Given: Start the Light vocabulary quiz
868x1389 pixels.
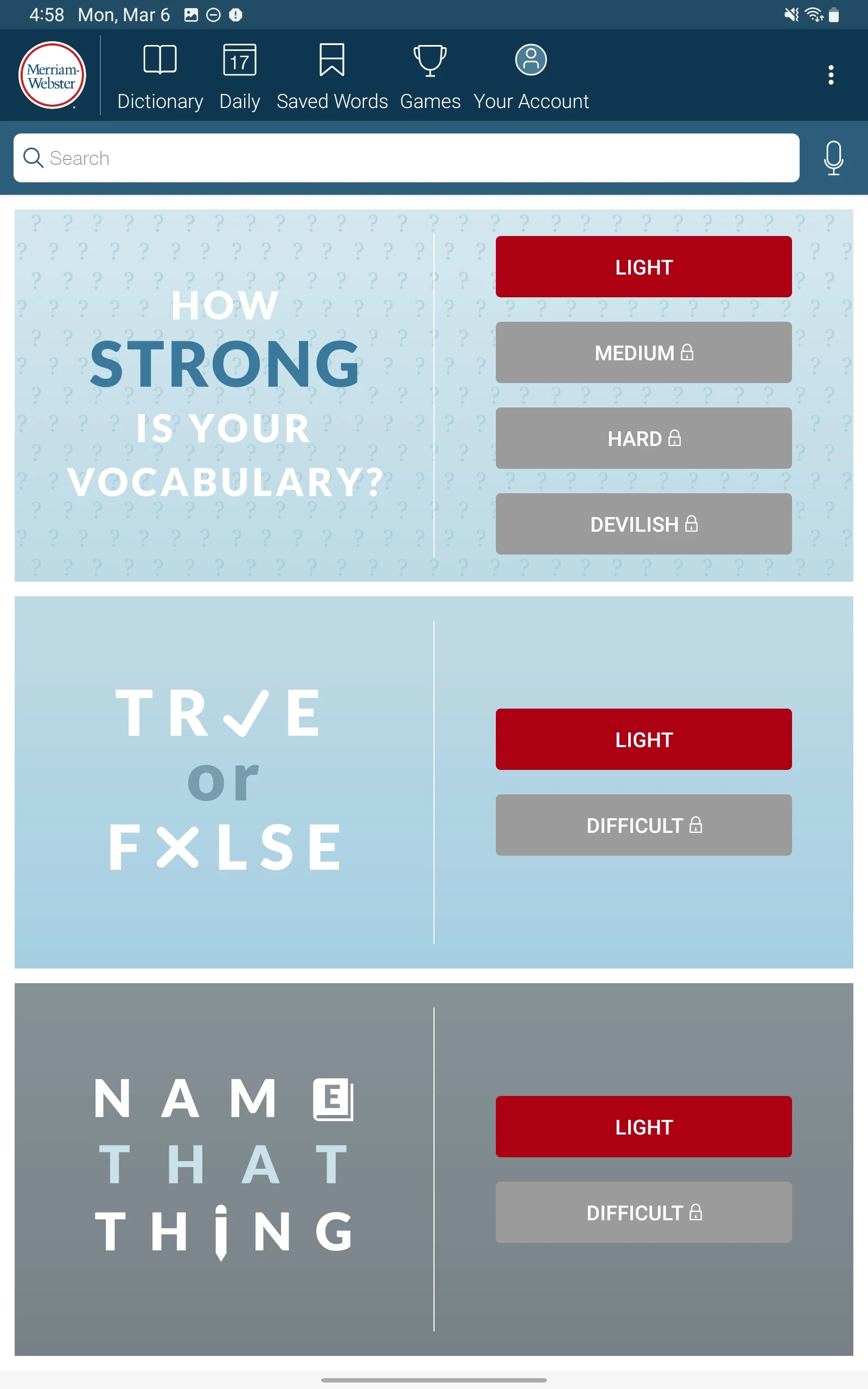Looking at the screenshot, I should point(643,267).
